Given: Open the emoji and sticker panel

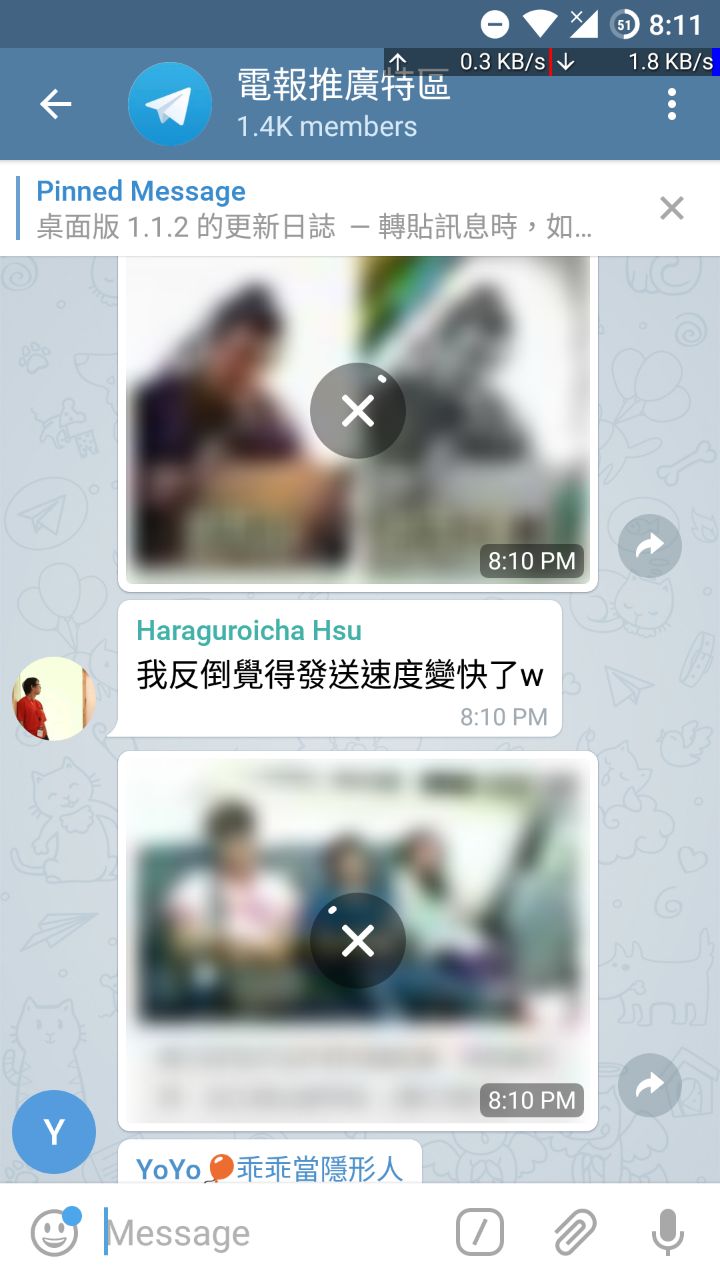Looking at the screenshot, I should pos(55,1233).
